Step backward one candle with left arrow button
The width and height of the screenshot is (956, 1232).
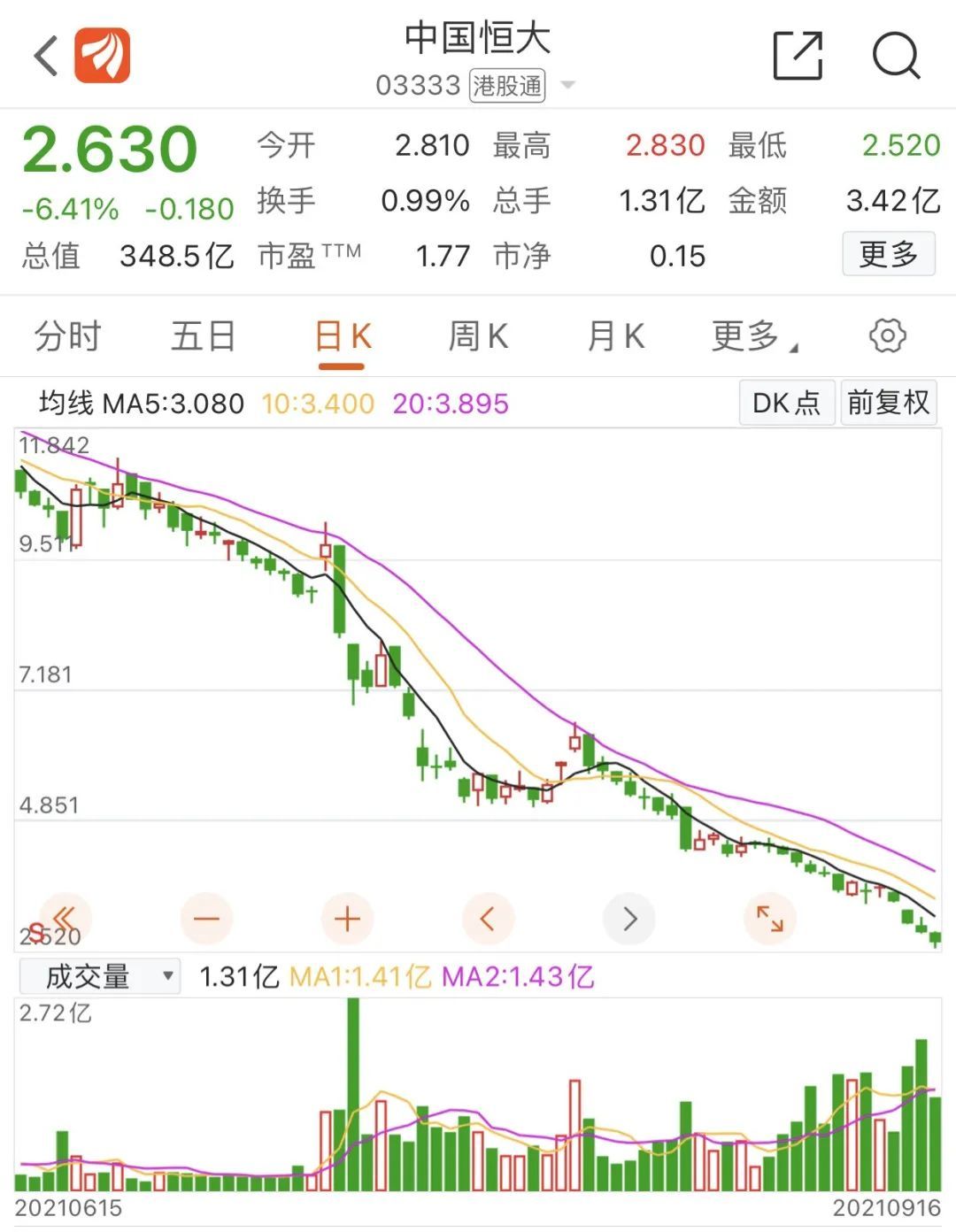click(x=489, y=919)
